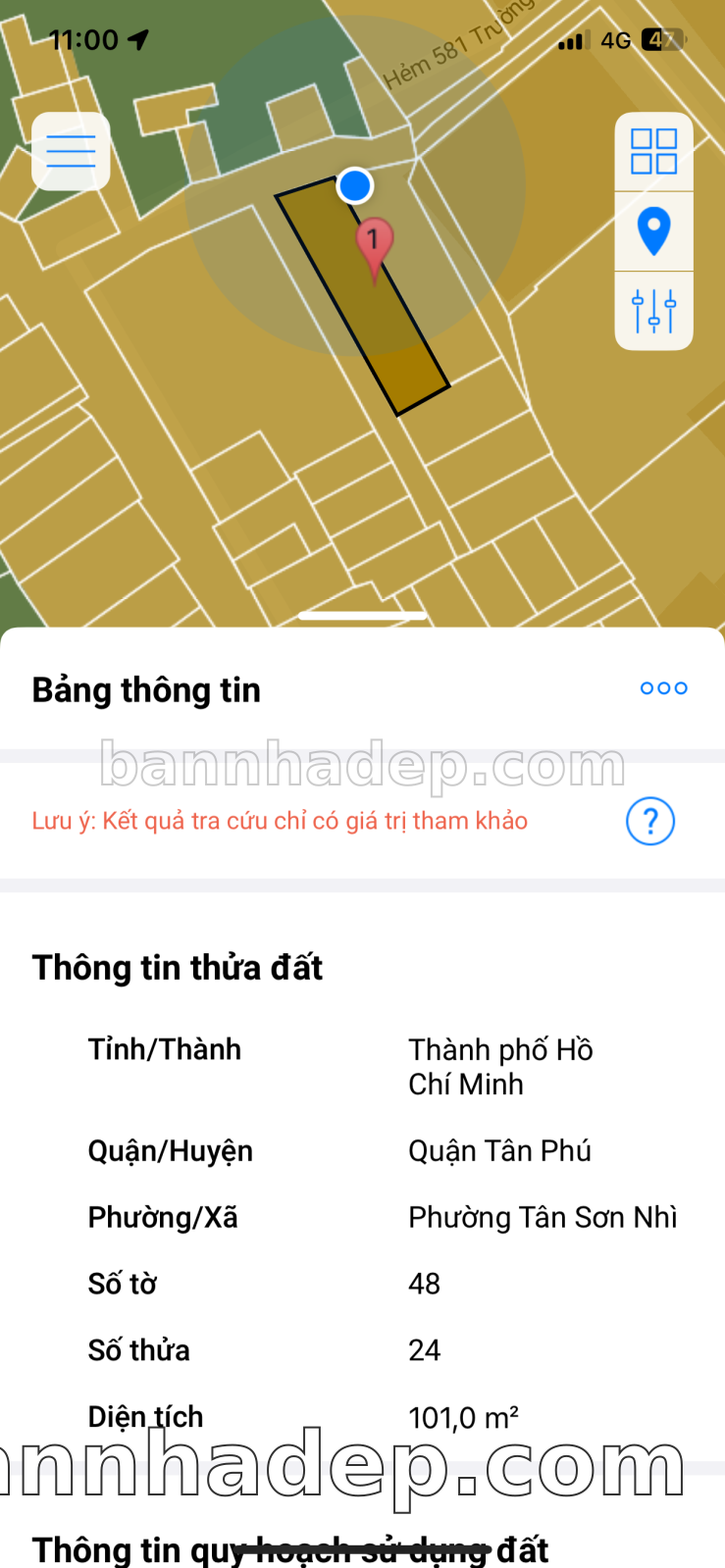Screen dimensions: 725x1568
Task: Tap the bottom sheet drag handle
Action: pyautogui.click(x=362, y=616)
